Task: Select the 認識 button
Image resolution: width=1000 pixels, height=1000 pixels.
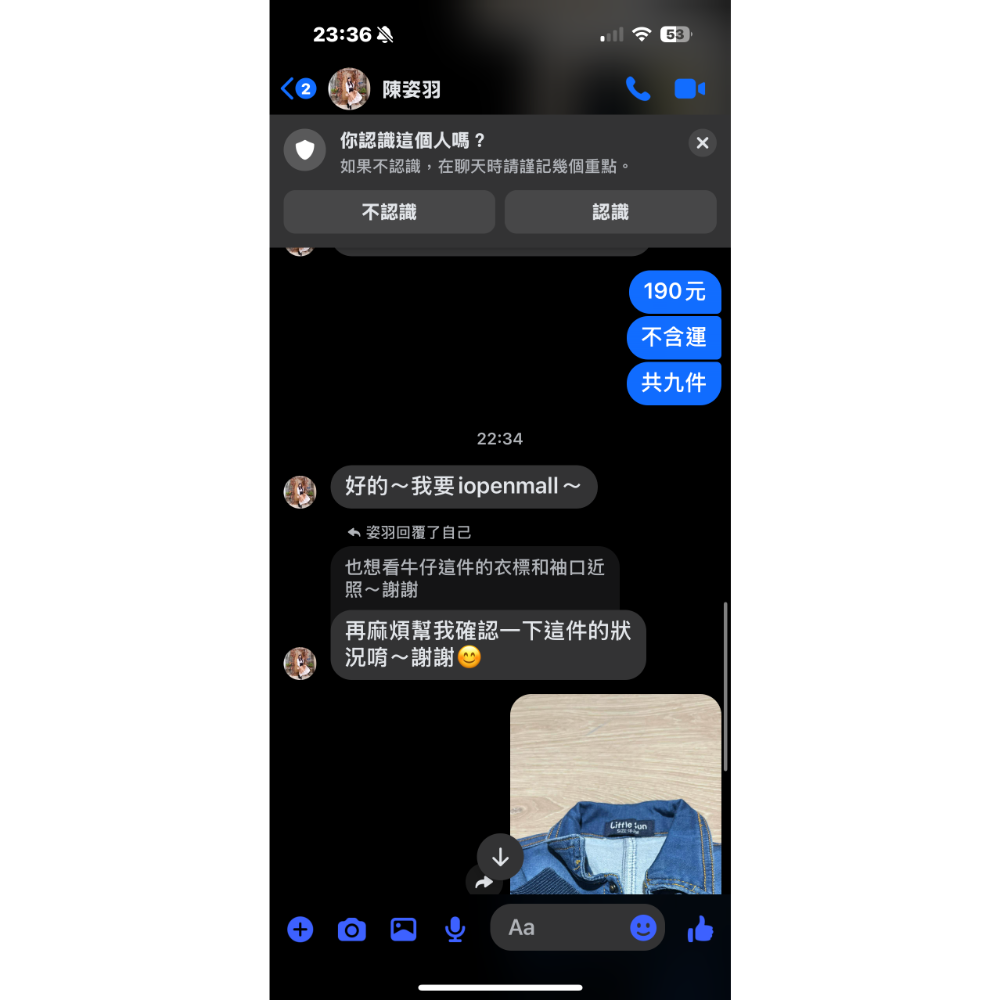Action: [610, 212]
